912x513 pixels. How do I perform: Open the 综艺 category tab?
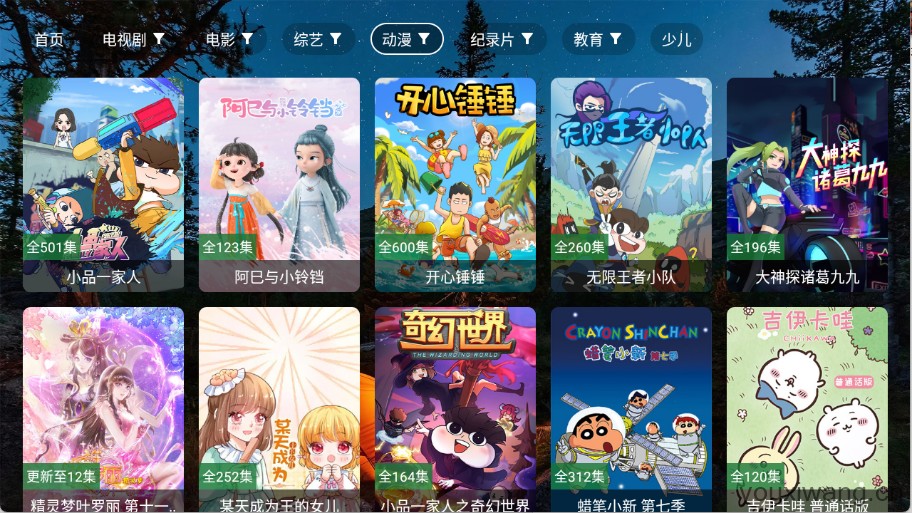(x=318, y=40)
